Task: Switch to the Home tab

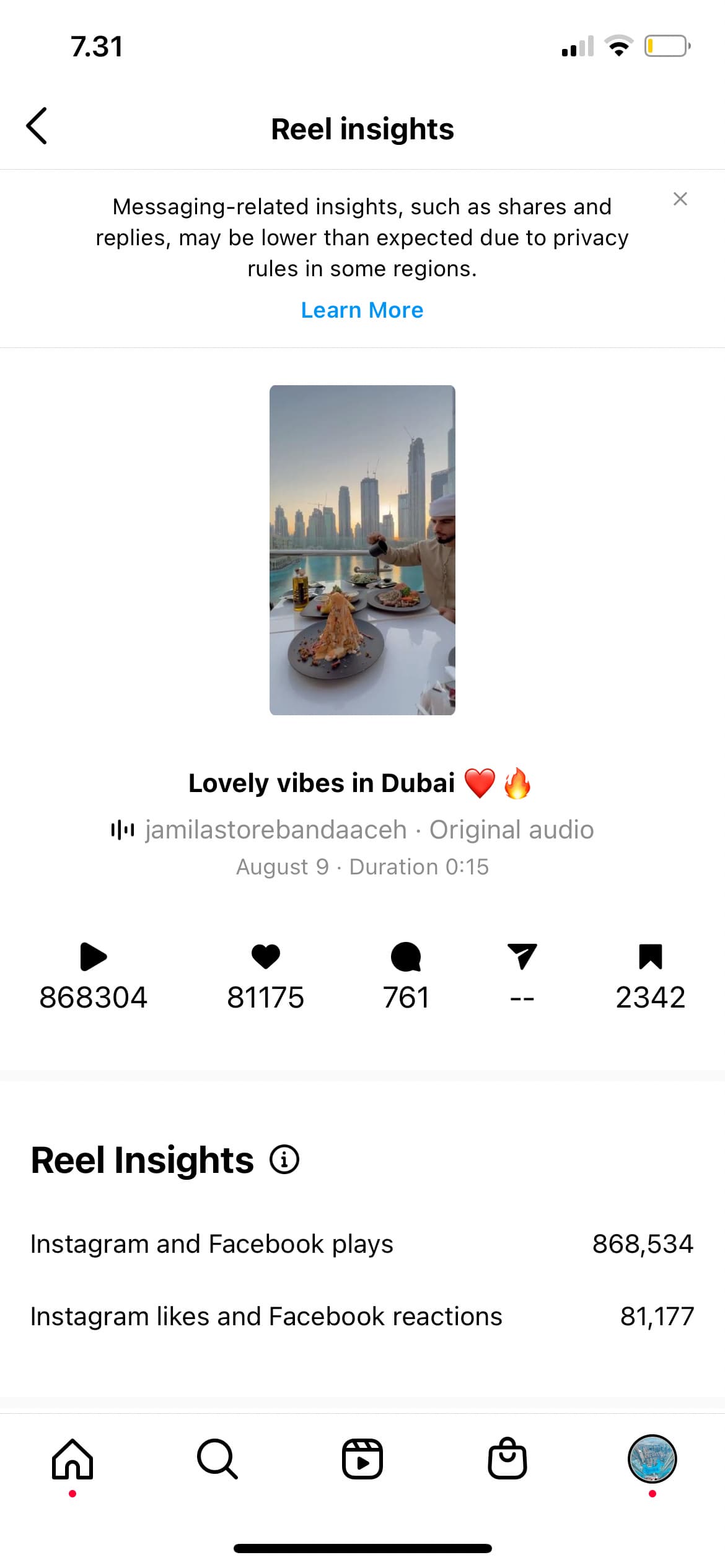Action: point(72,1459)
